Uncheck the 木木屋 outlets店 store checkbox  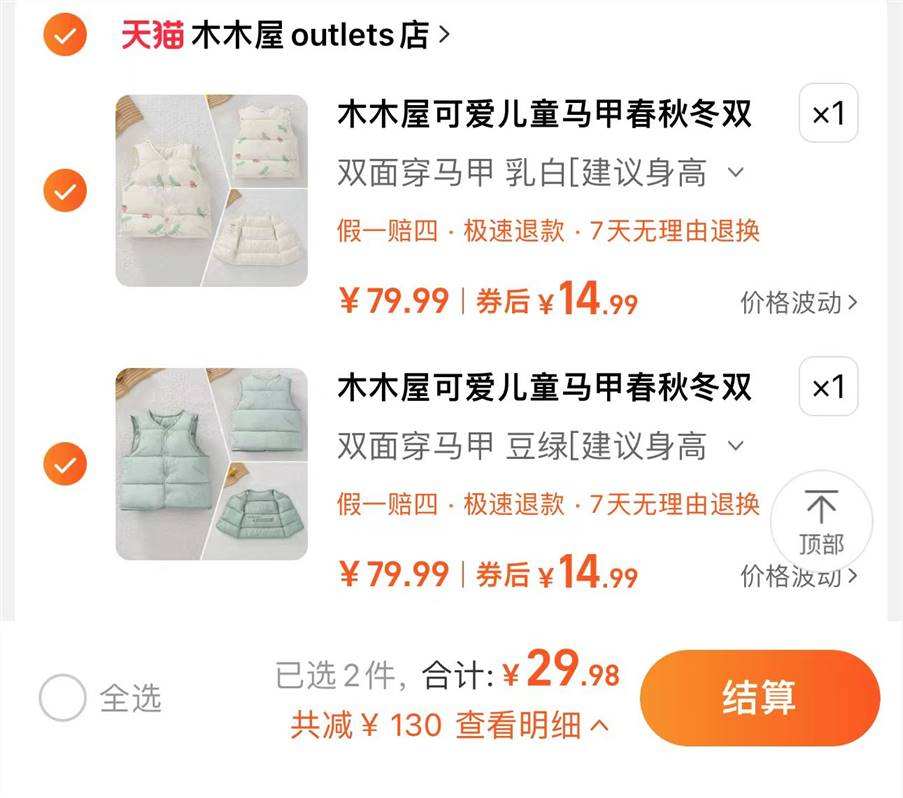click(65, 36)
